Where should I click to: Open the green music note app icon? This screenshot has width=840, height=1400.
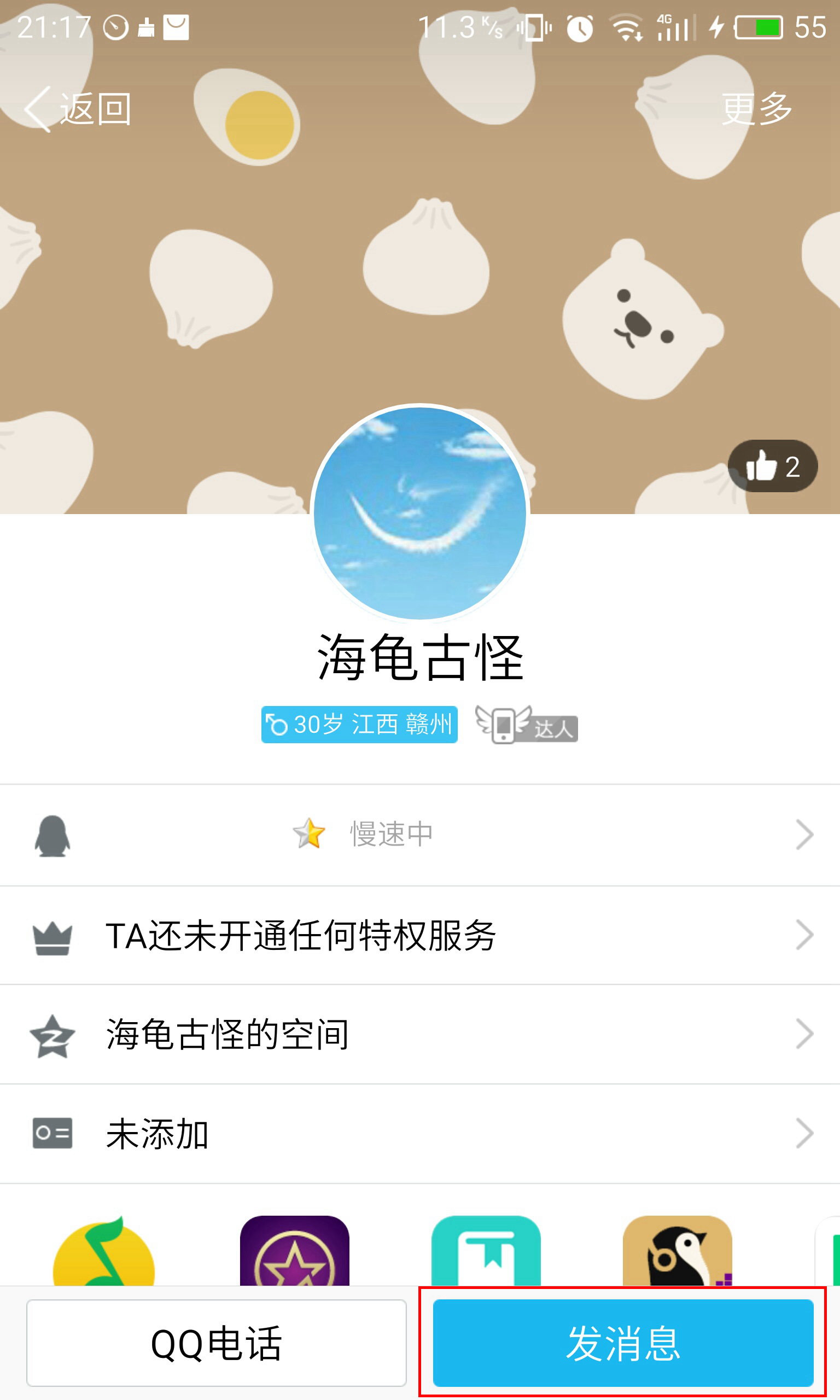(103, 1251)
